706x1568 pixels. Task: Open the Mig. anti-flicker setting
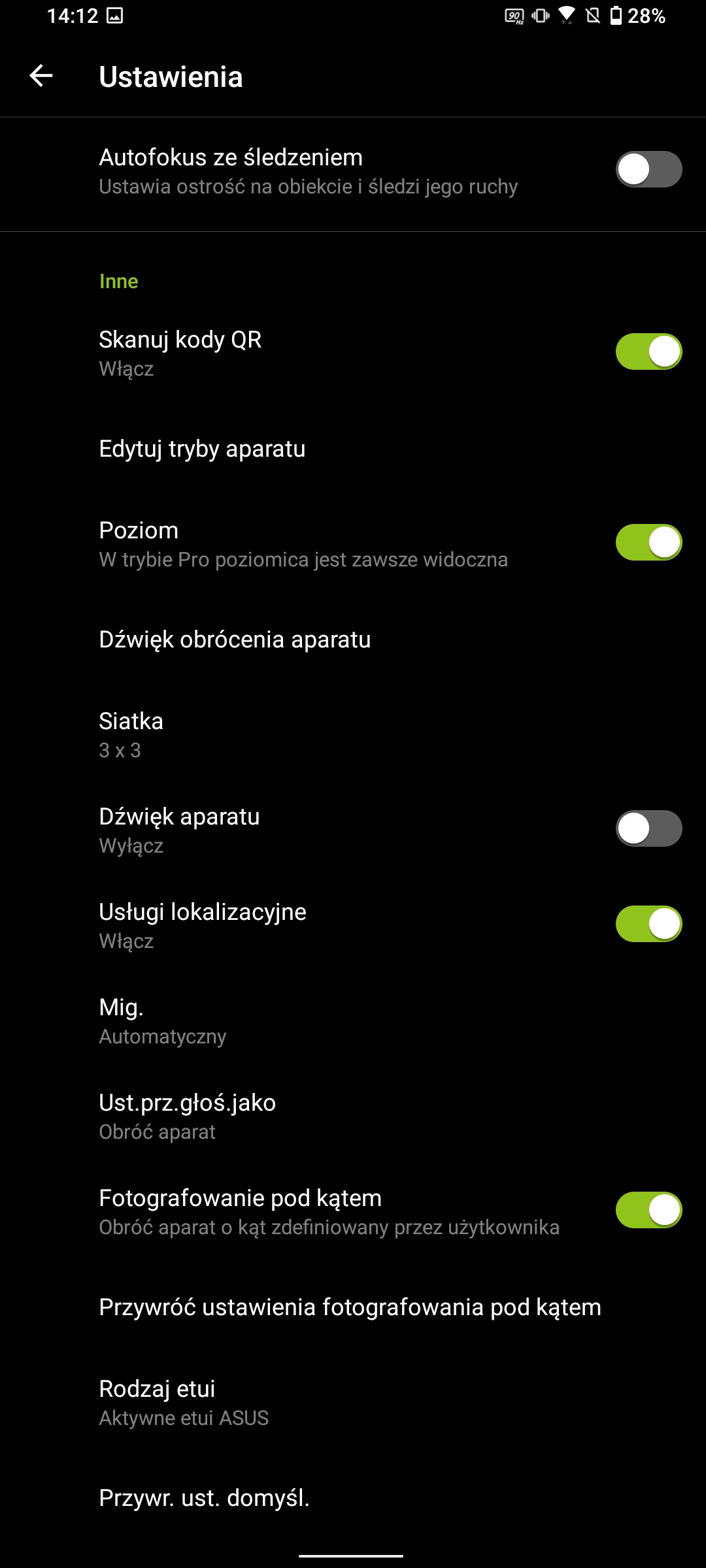[x=163, y=1021]
